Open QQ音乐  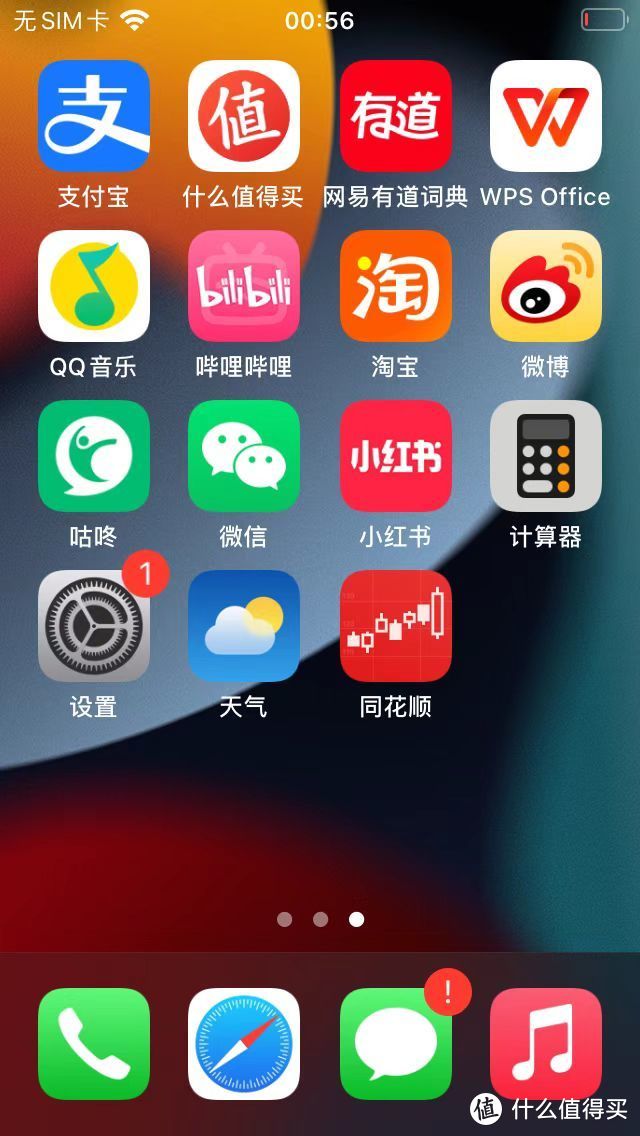93,286
